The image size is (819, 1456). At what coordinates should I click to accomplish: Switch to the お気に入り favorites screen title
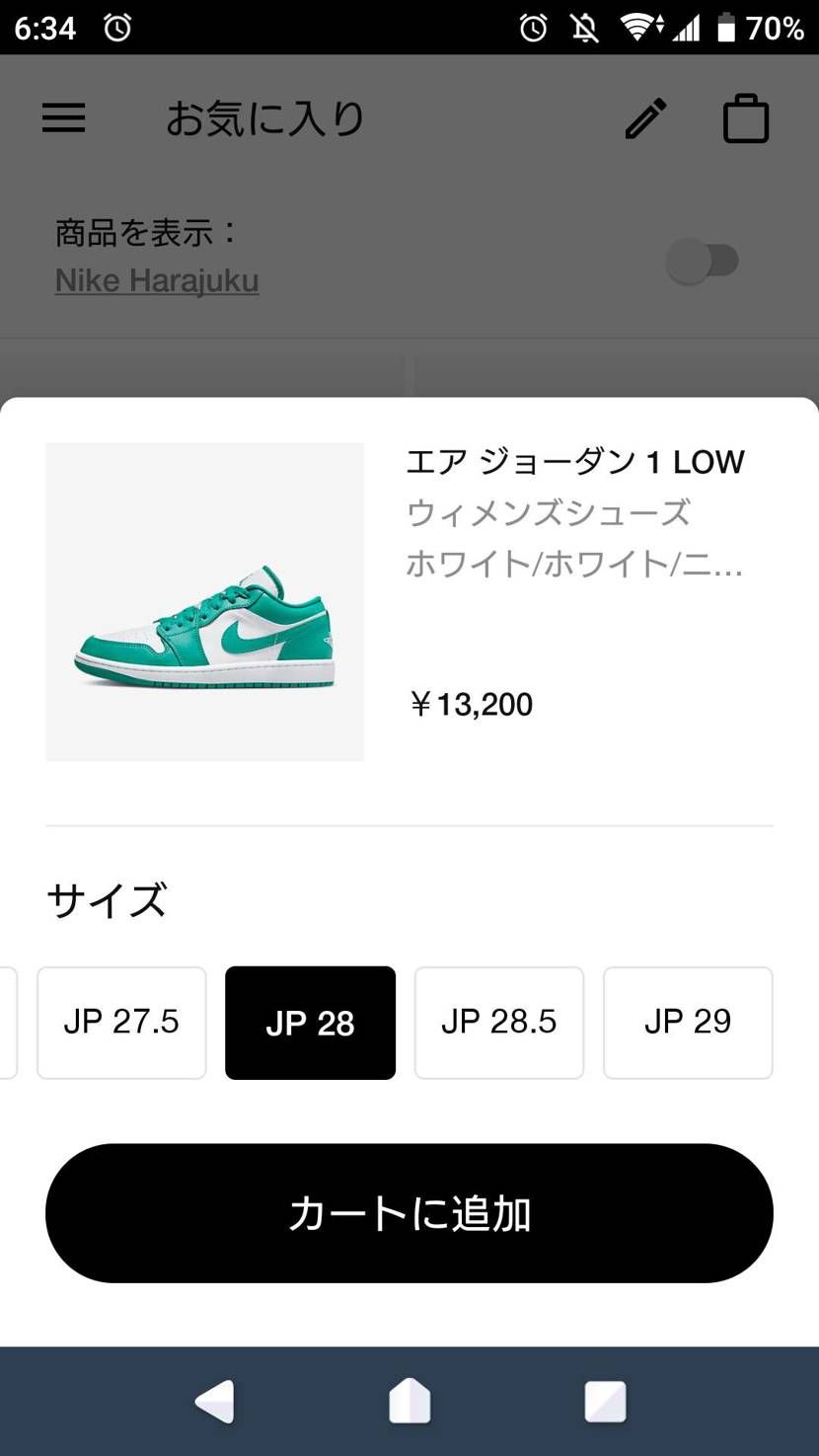(x=264, y=117)
